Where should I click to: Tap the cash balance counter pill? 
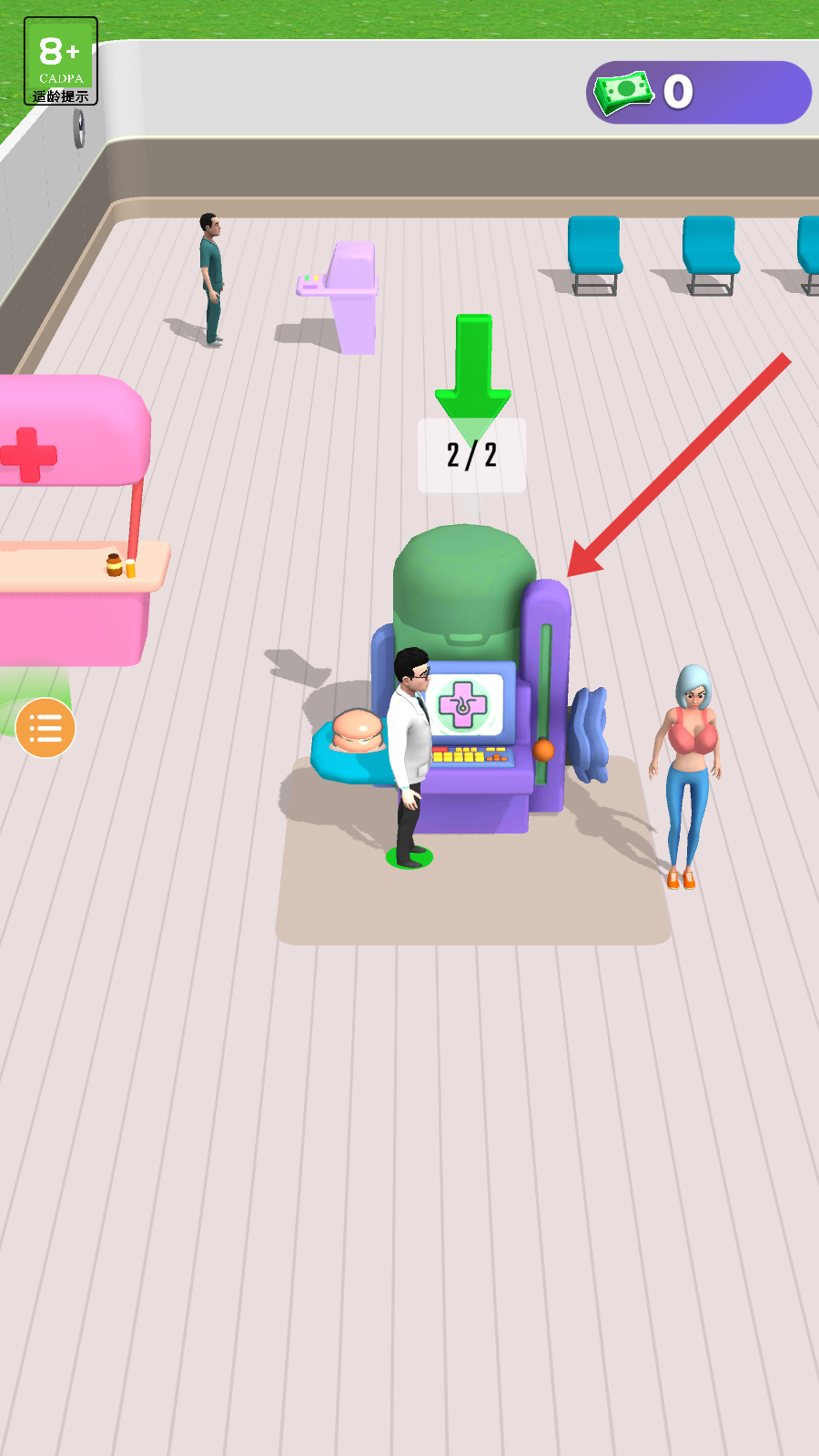click(698, 93)
